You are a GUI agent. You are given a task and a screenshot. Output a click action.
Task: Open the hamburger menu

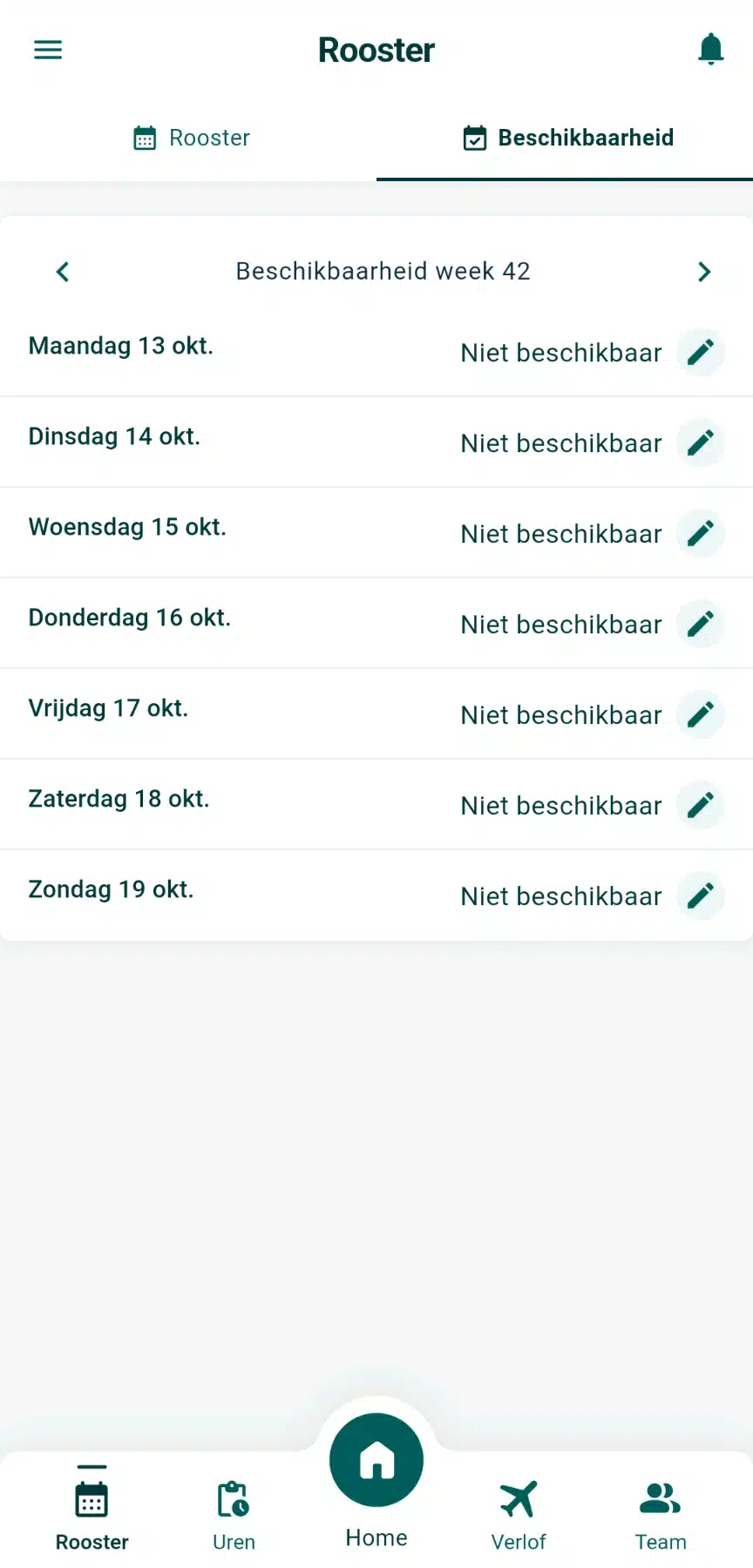[x=48, y=50]
